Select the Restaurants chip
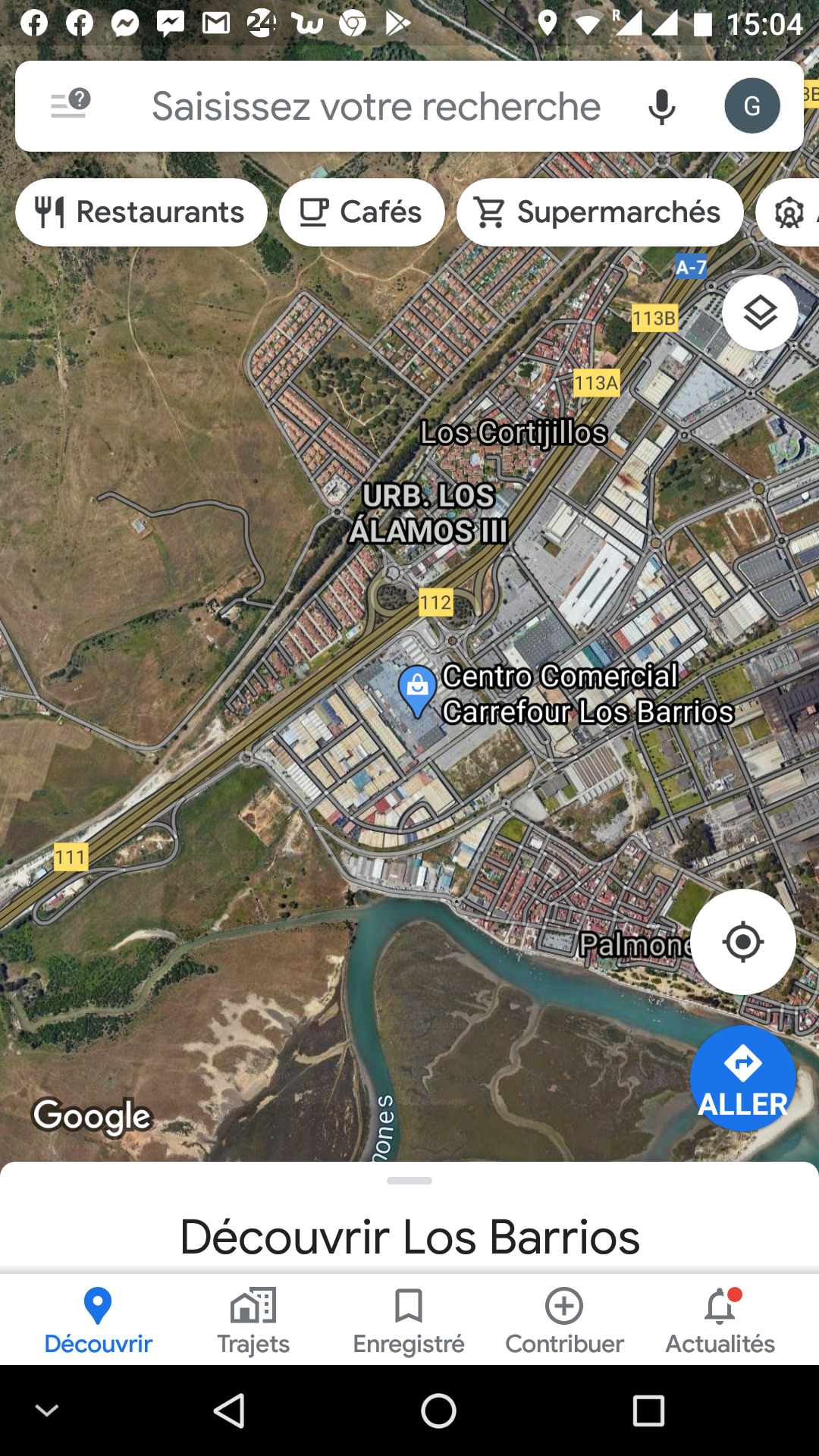The height and width of the screenshot is (1456, 819). 141,212
